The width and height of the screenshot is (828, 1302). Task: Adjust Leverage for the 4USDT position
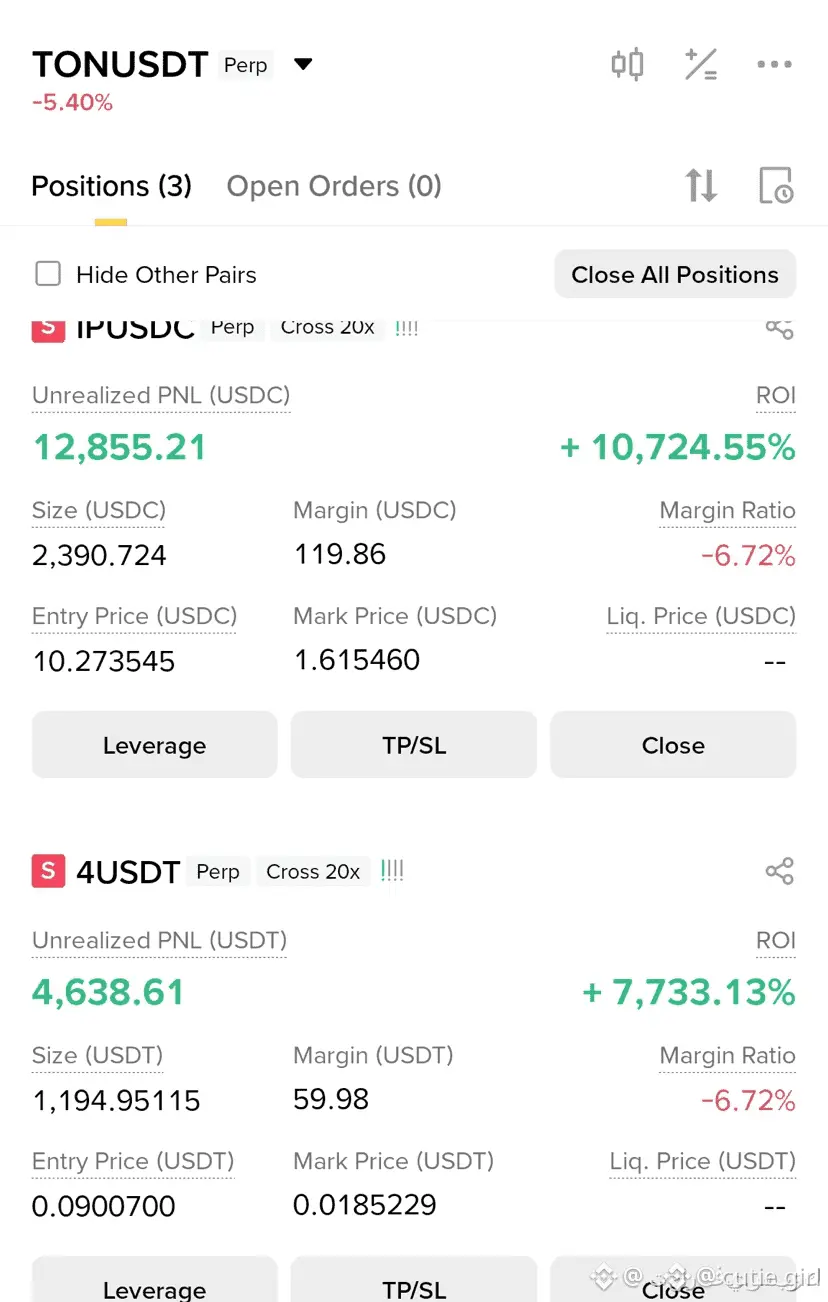[154, 1283]
